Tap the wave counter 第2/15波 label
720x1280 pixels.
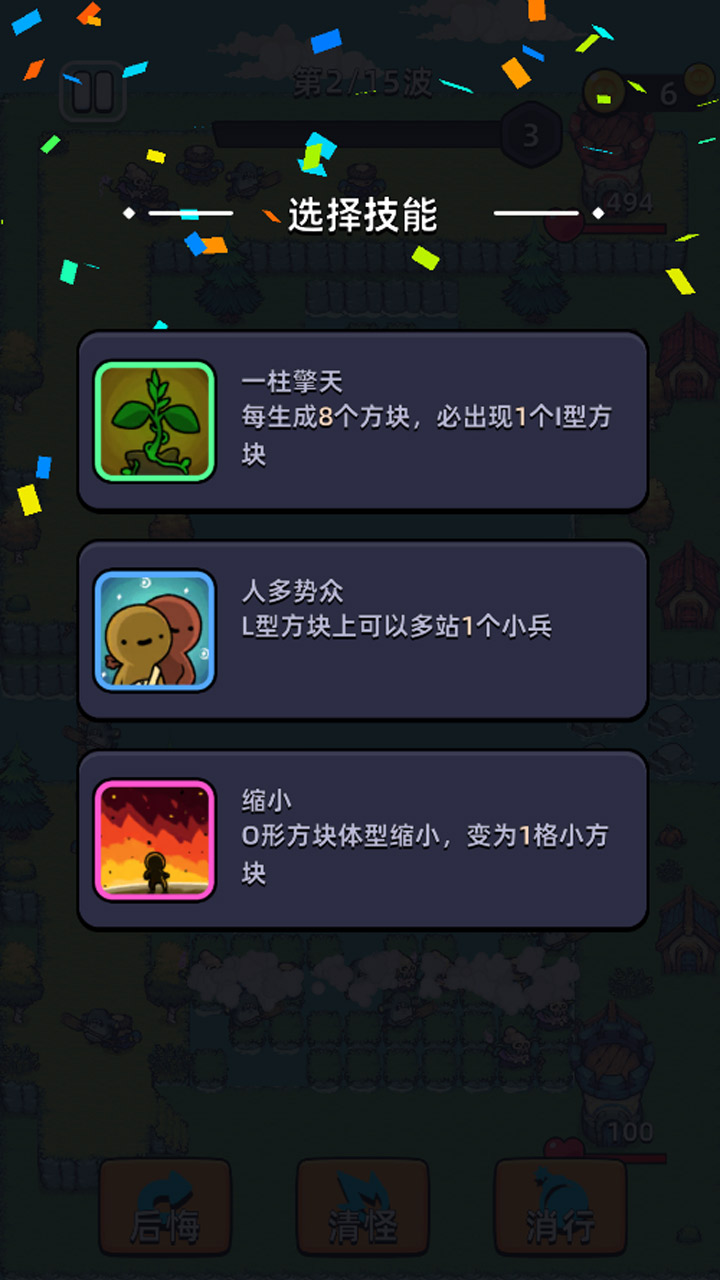tap(360, 85)
